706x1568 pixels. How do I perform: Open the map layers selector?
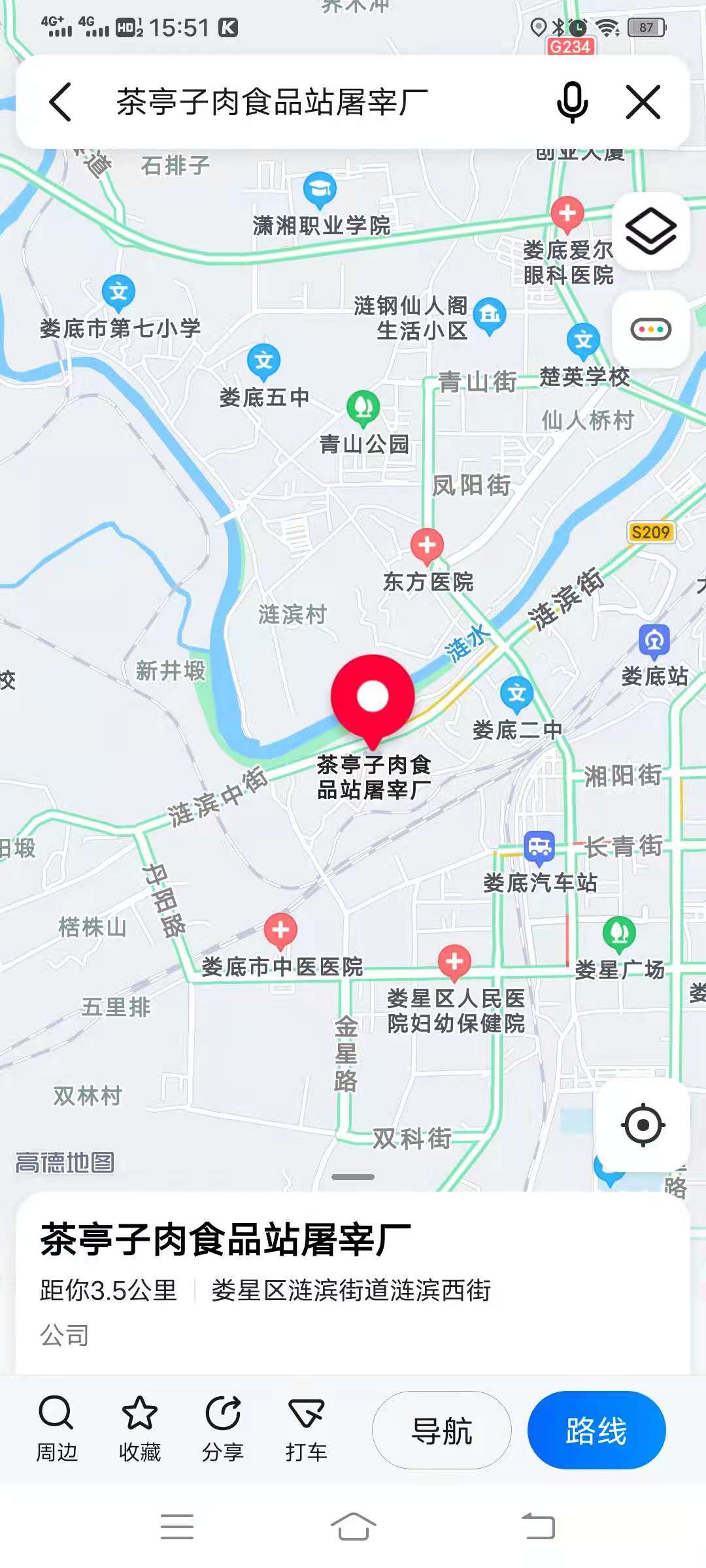(x=650, y=232)
